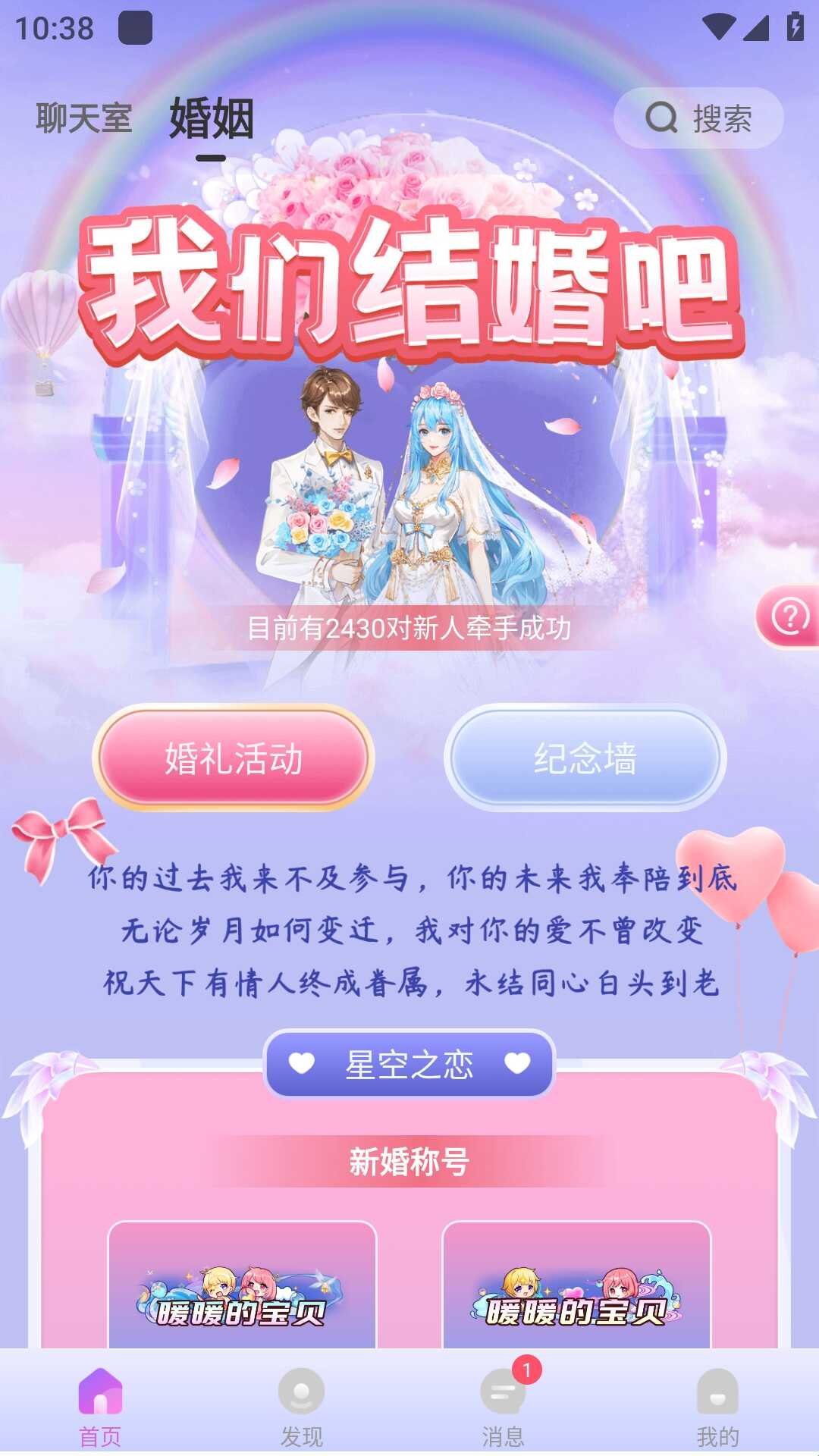Open the 消息 messages tab

[x=503, y=1407]
